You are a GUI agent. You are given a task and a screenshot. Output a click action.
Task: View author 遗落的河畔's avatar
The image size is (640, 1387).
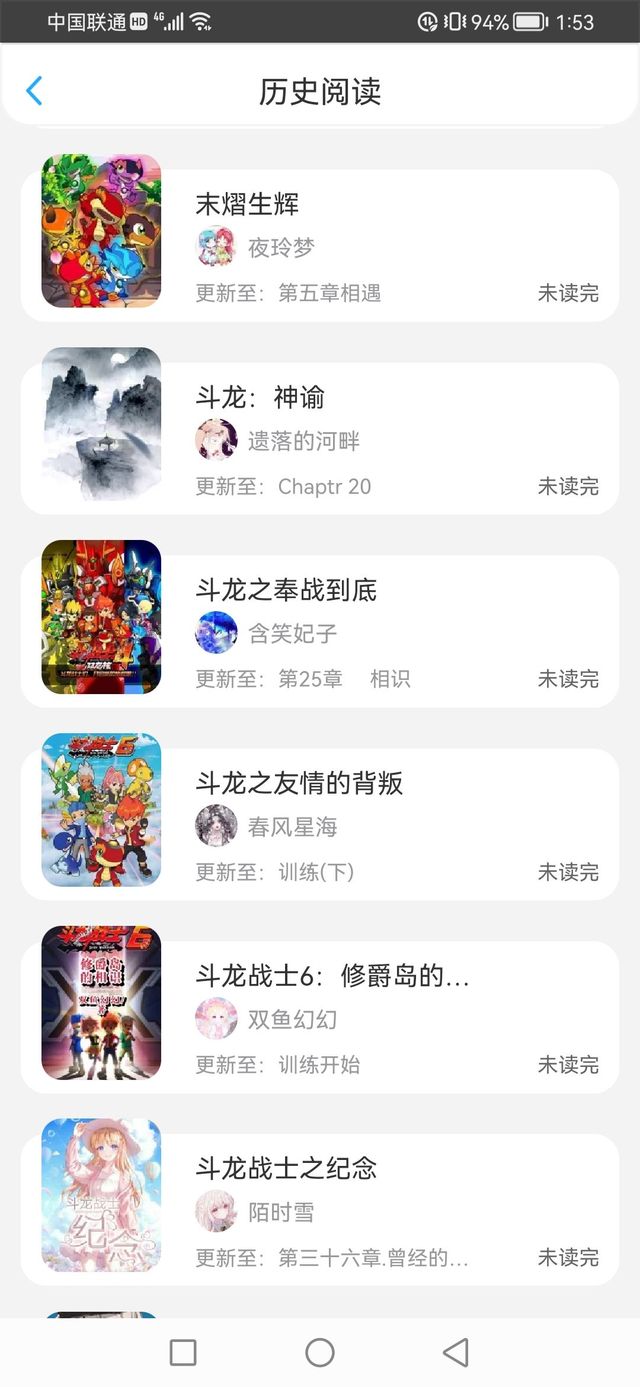pyautogui.click(x=216, y=440)
